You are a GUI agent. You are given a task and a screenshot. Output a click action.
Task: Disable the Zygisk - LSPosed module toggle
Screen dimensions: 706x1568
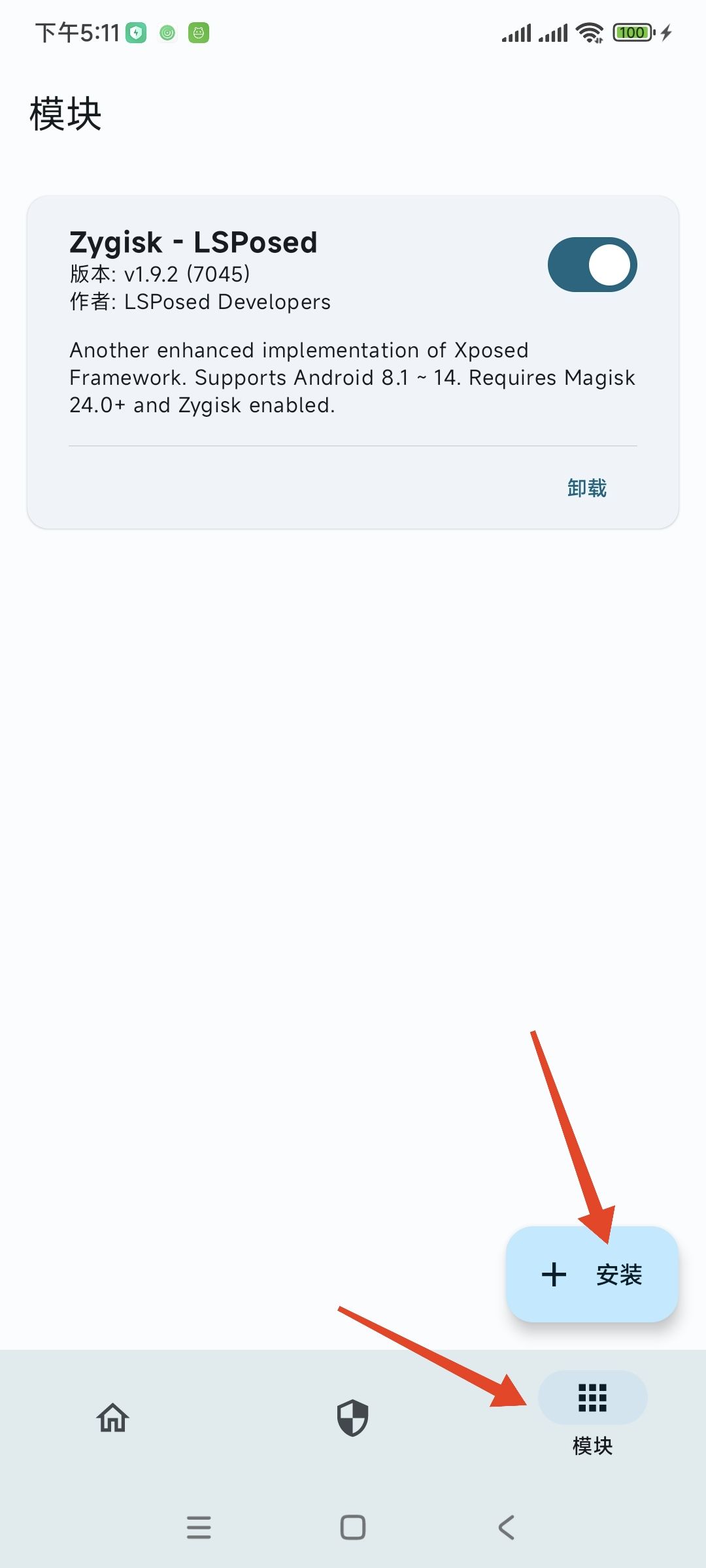(592, 265)
